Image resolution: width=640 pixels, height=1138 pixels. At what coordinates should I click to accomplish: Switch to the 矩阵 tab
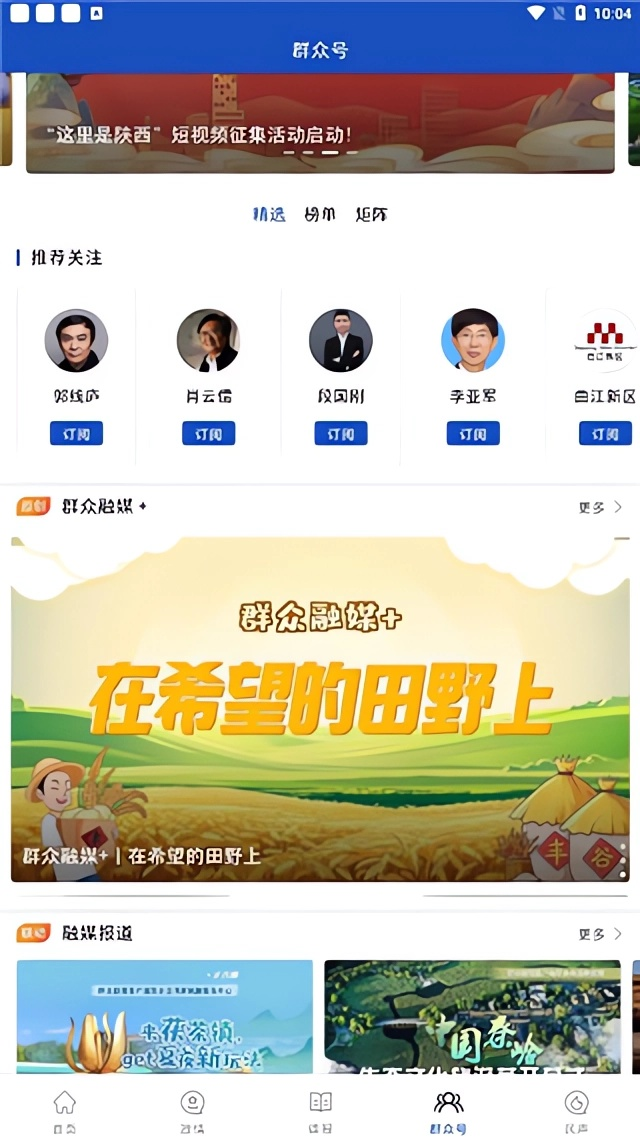pyautogui.click(x=372, y=215)
